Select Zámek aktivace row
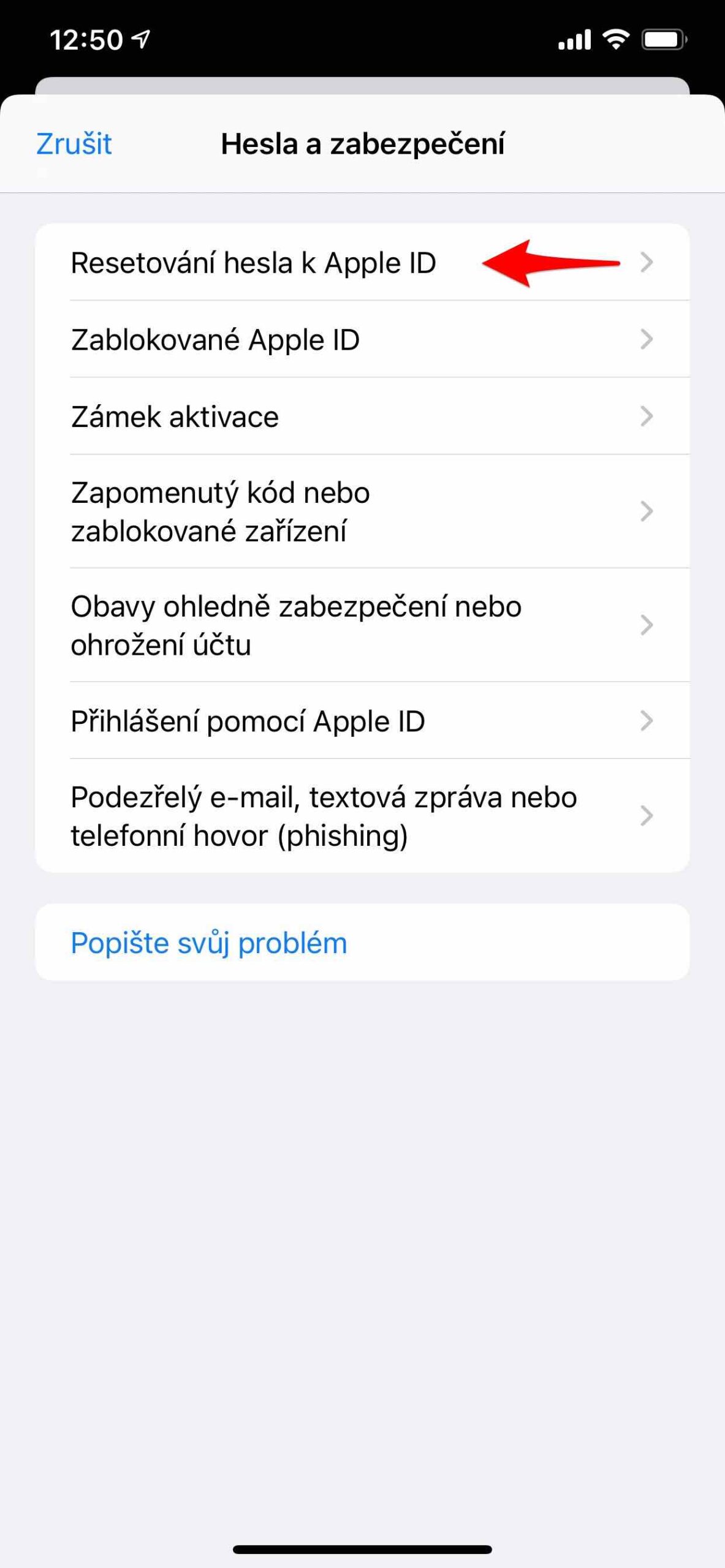Image resolution: width=725 pixels, height=1568 pixels. [x=174, y=415]
